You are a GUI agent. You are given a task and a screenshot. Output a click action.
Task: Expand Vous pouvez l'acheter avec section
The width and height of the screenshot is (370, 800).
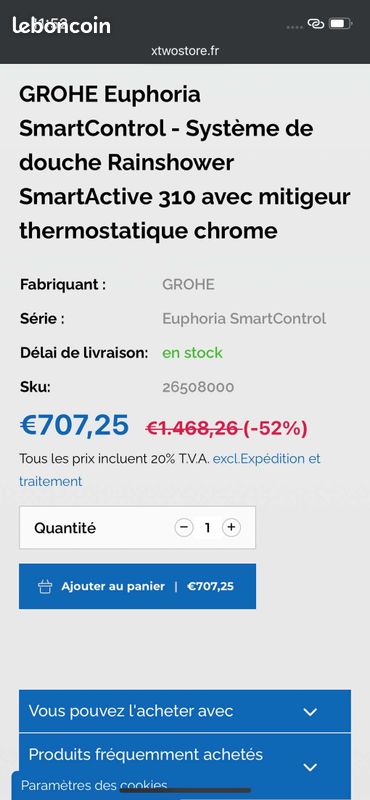click(x=185, y=711)
